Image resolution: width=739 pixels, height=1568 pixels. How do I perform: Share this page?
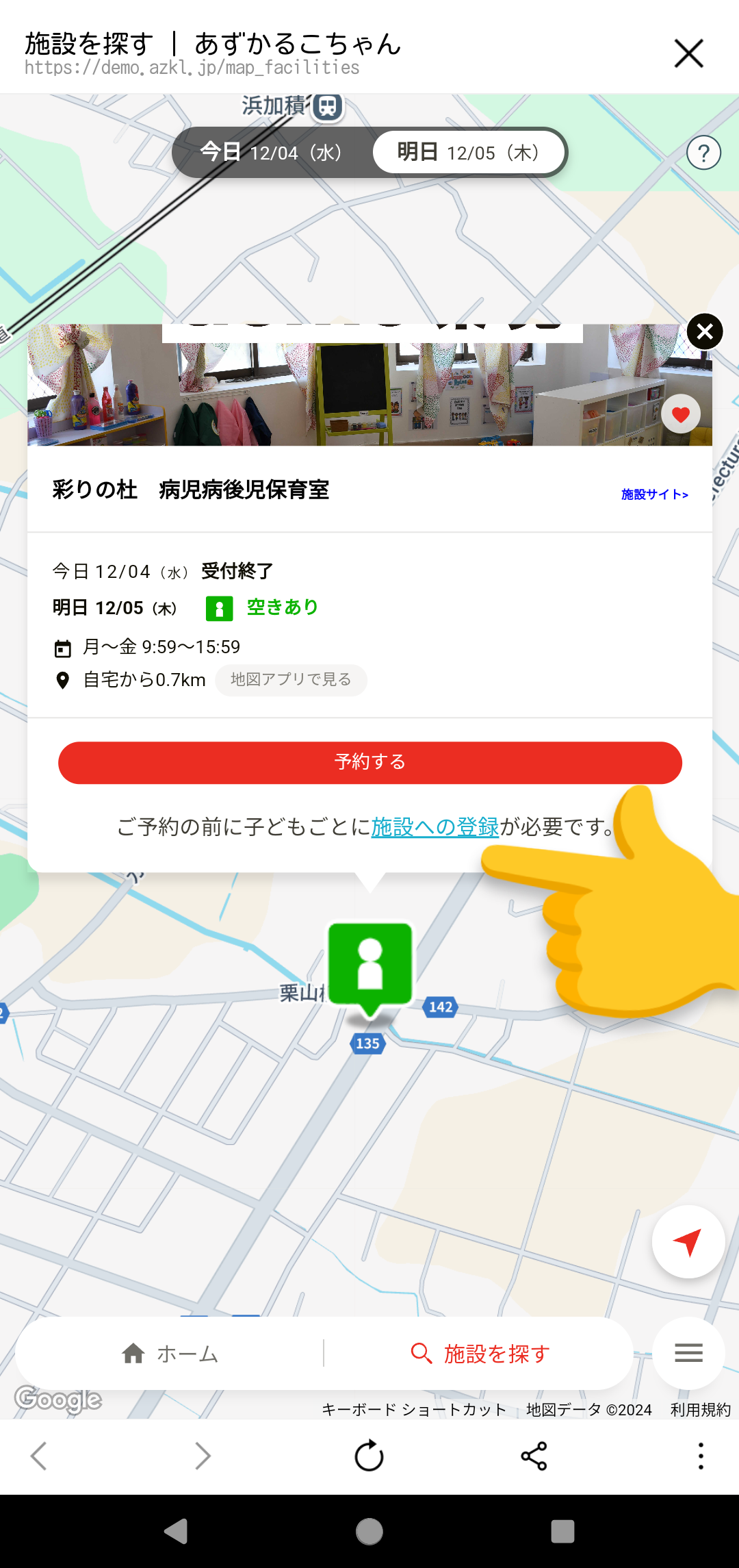tap(534, 1456)
